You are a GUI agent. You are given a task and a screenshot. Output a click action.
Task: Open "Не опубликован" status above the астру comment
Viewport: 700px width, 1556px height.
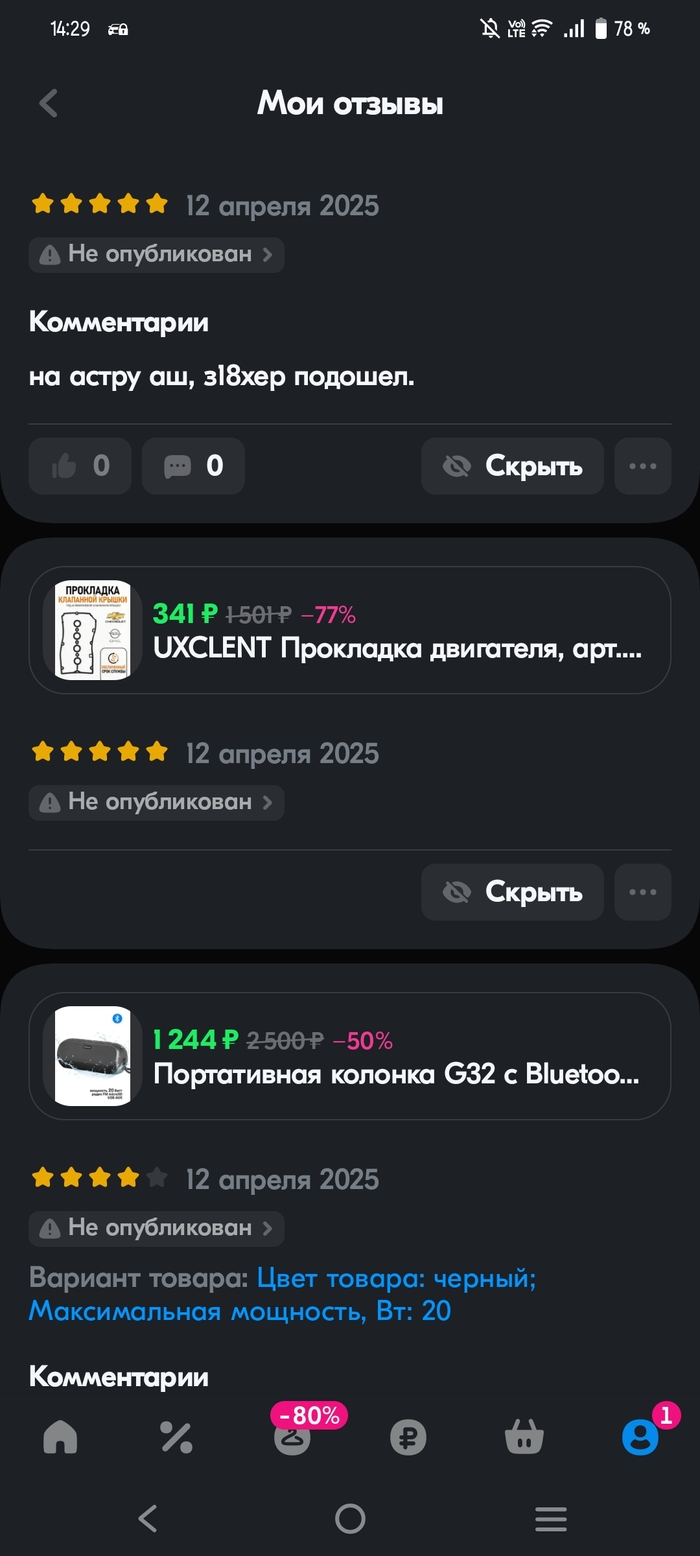157,255
